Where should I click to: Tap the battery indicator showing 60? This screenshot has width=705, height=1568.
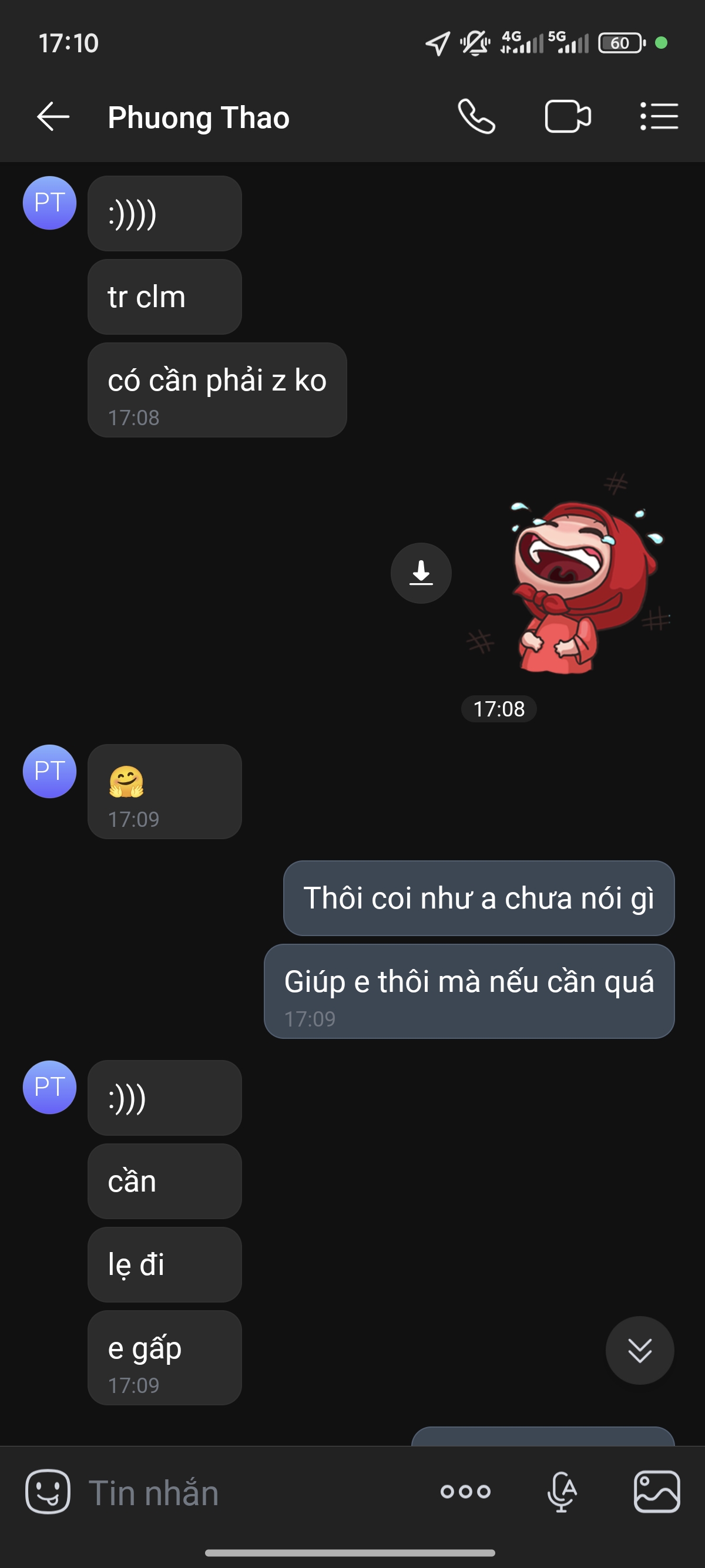pos(620,43)
